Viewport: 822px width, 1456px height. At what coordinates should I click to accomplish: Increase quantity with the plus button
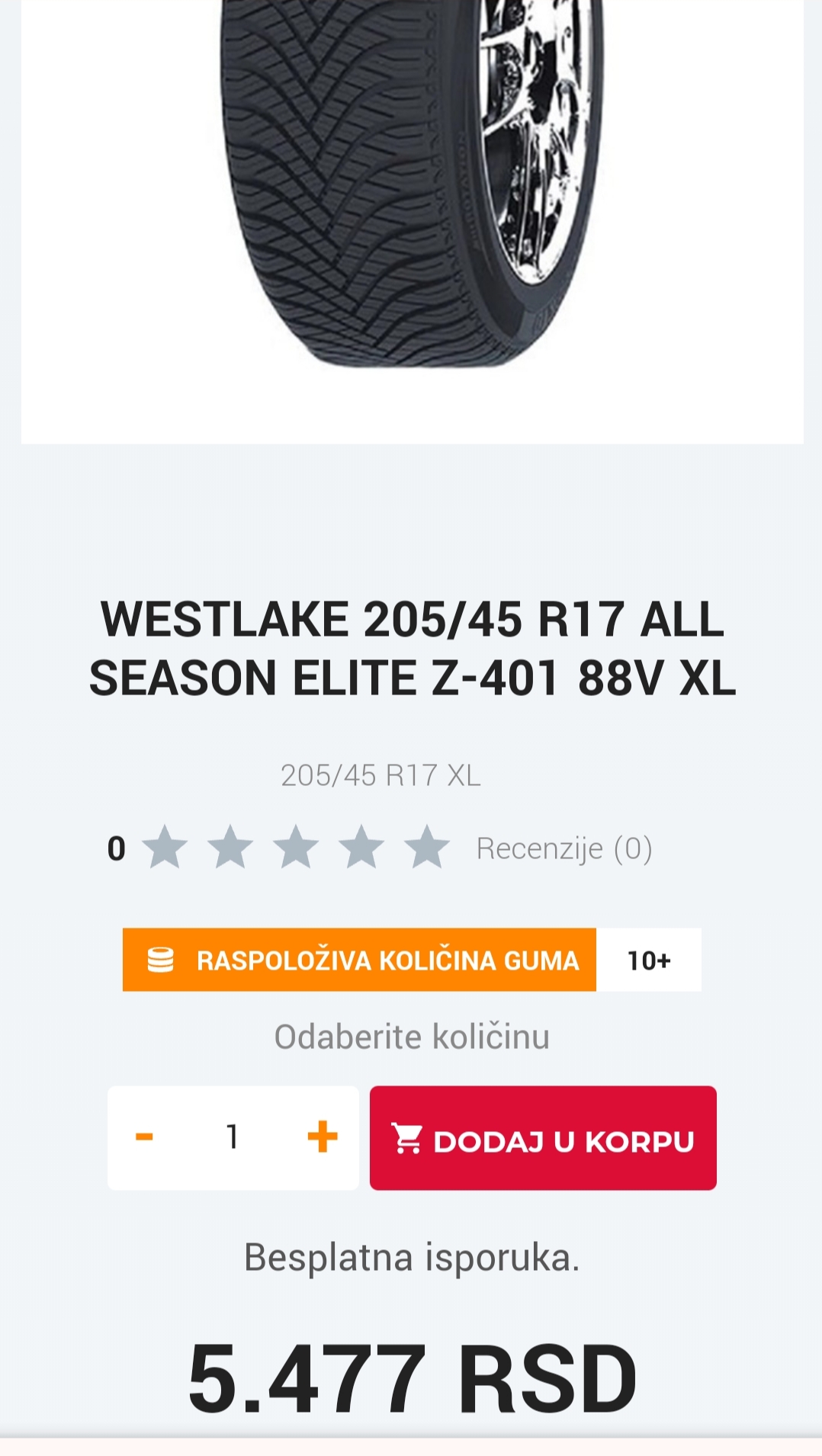click(322, 1137)
